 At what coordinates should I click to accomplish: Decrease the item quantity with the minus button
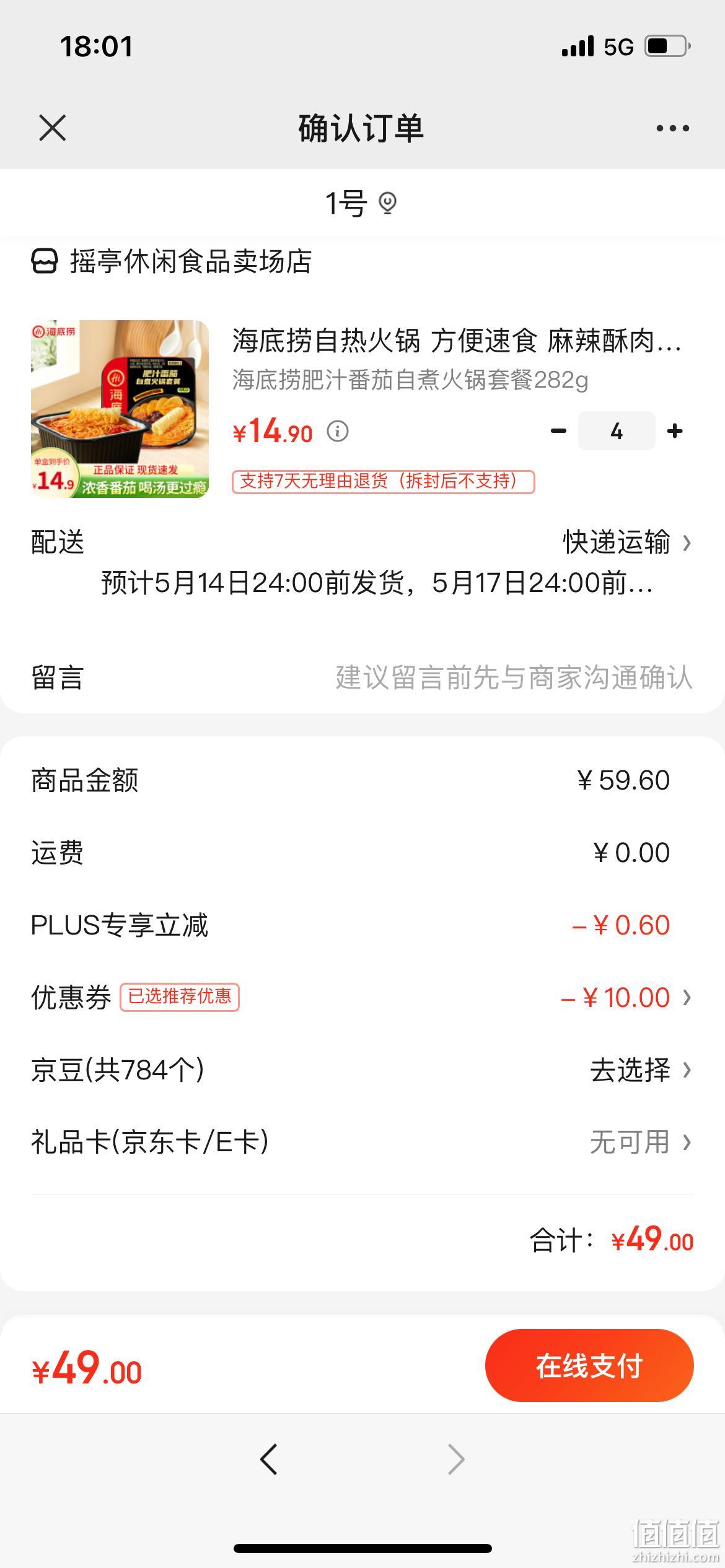(558, 431)
